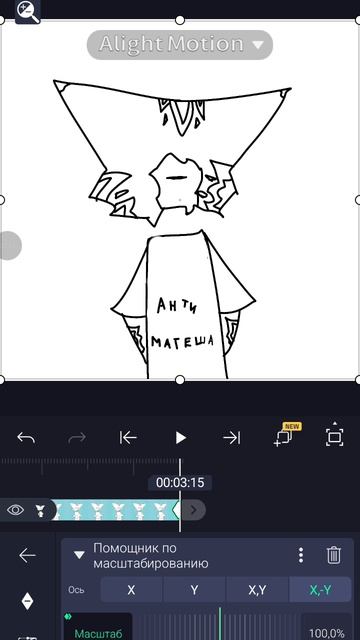Go back with the left arrow
Viewport: 360px width, 640px height.
click(x=27, y=555)
